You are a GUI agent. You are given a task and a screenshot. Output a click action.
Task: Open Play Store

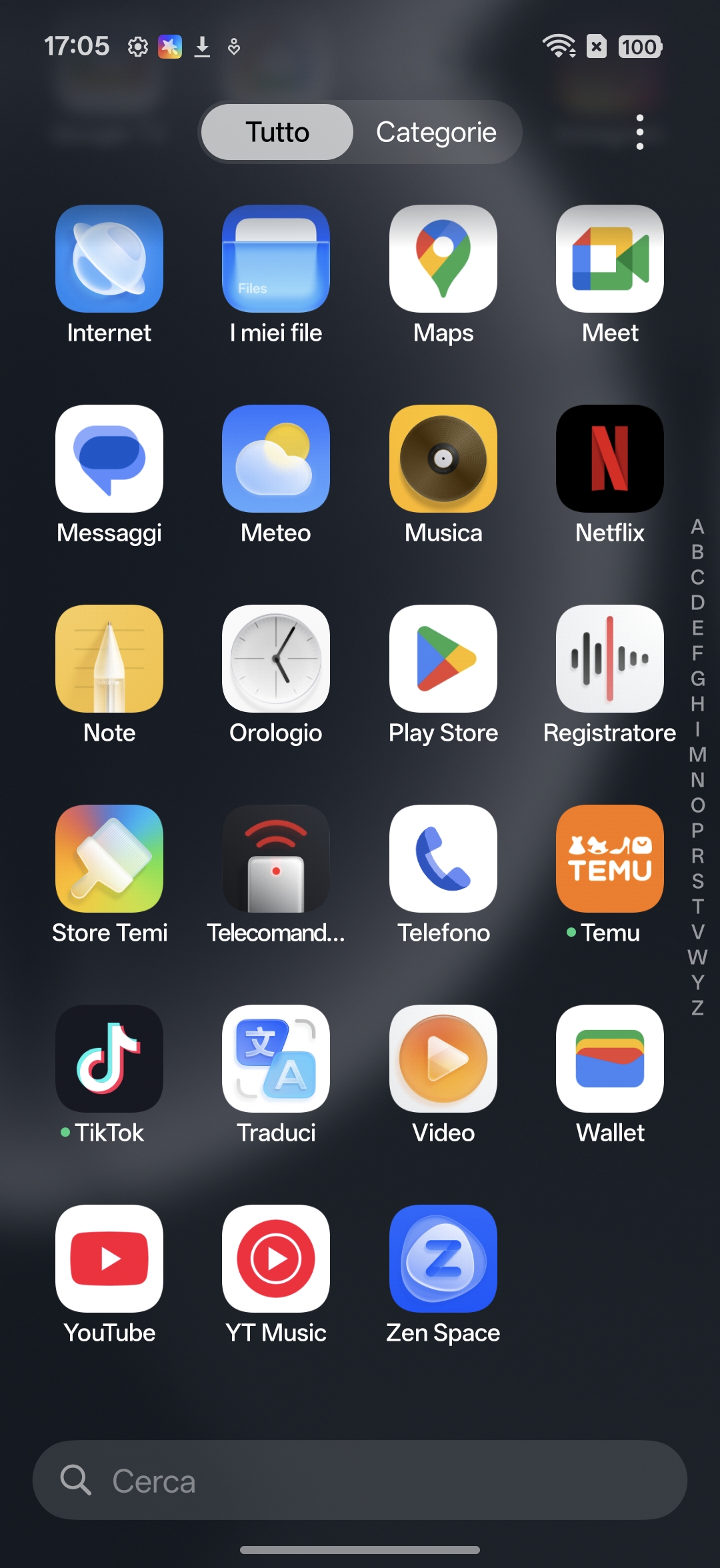[443, 659]
